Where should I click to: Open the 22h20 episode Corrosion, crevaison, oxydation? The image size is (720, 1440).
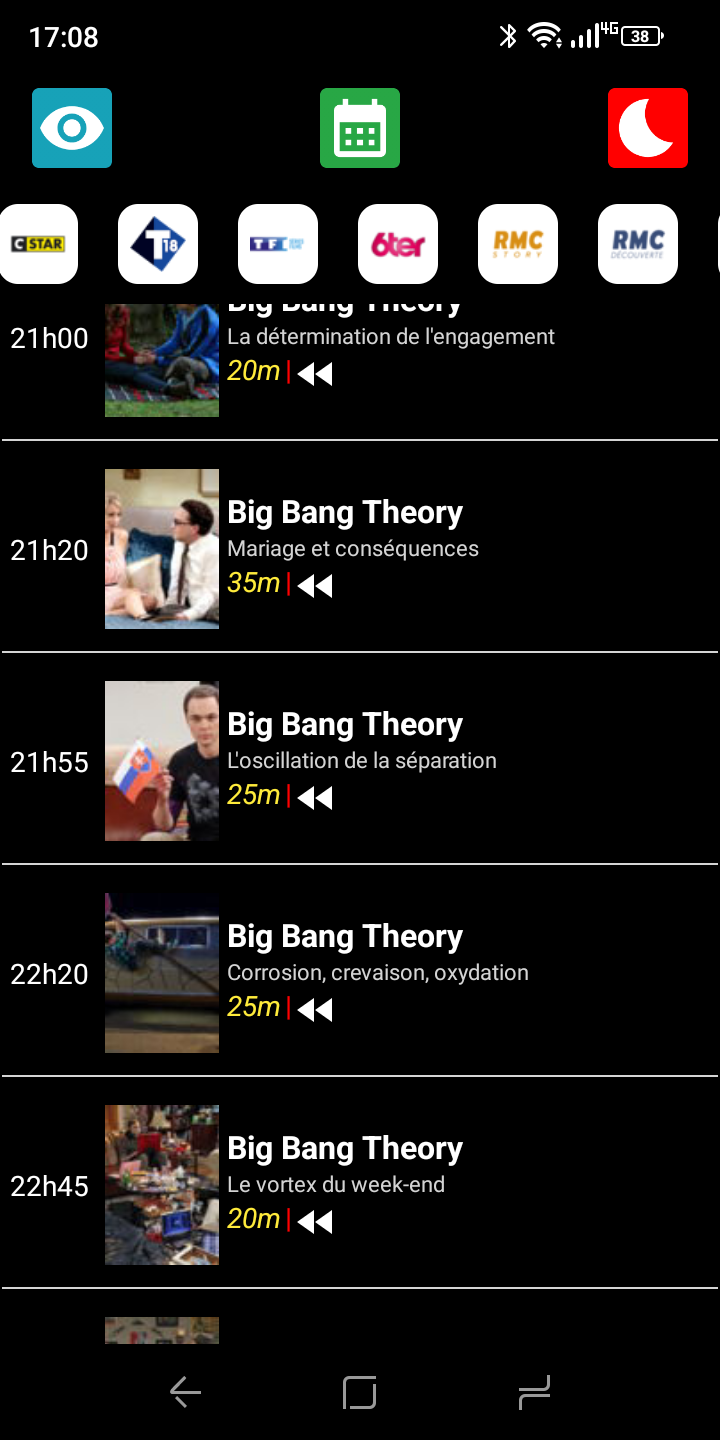[x=360, y=972]
